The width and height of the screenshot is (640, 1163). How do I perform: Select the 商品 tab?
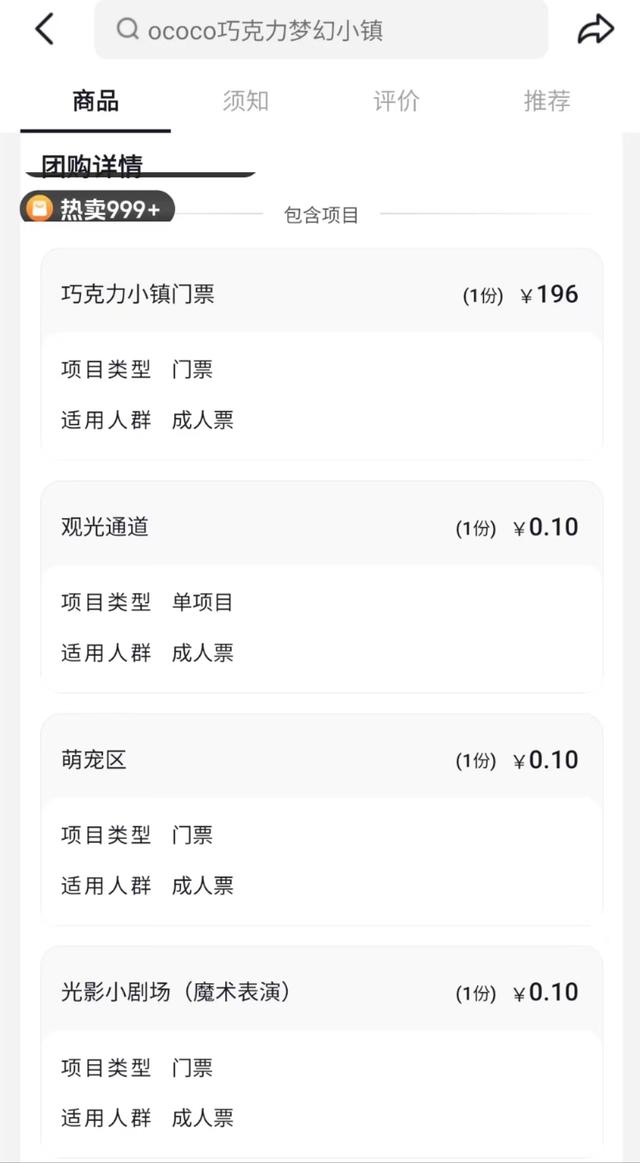(96, 101)
